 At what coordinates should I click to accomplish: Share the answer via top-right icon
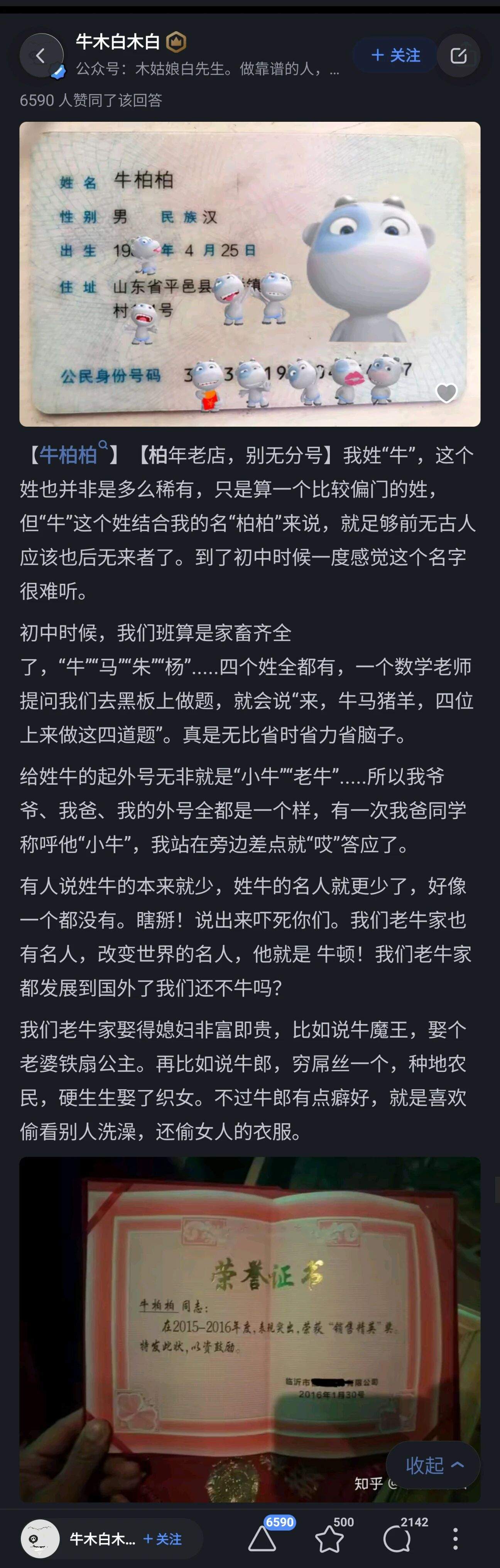pos(459,56)
